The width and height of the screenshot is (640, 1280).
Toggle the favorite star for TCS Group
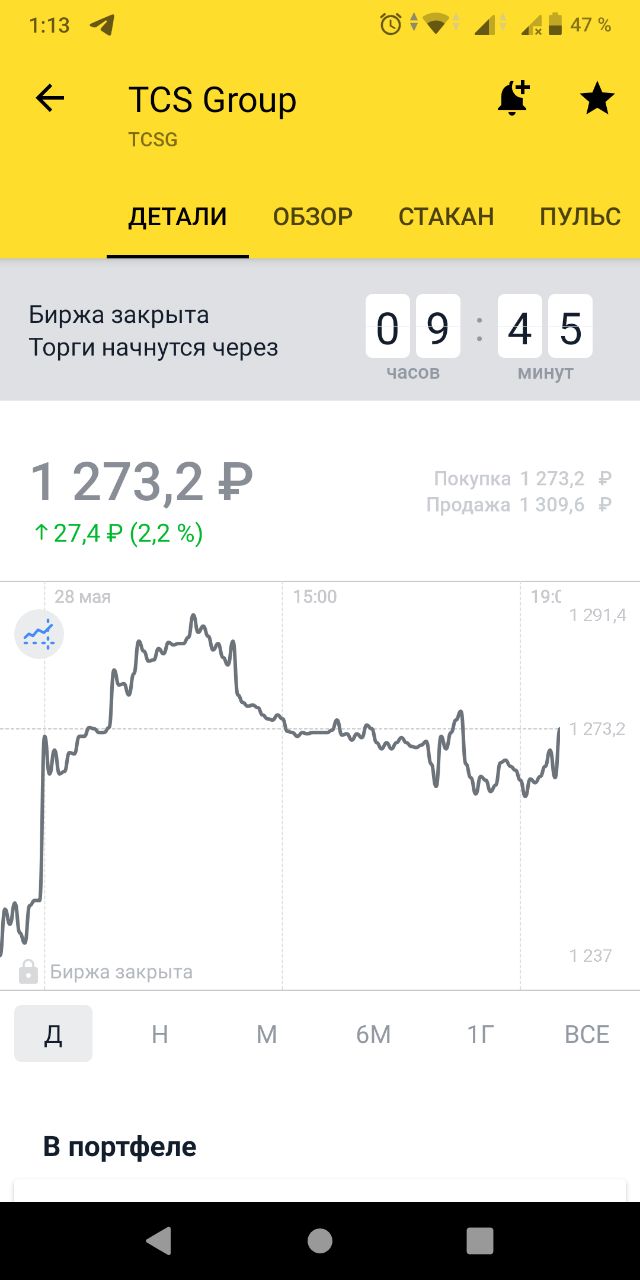point(597,98)
